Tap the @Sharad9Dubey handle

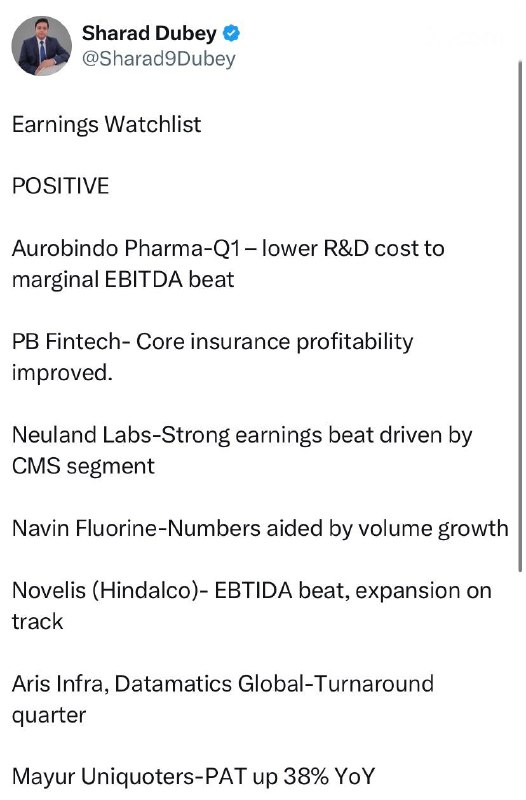pyautogui.click(x=159, y=59)
